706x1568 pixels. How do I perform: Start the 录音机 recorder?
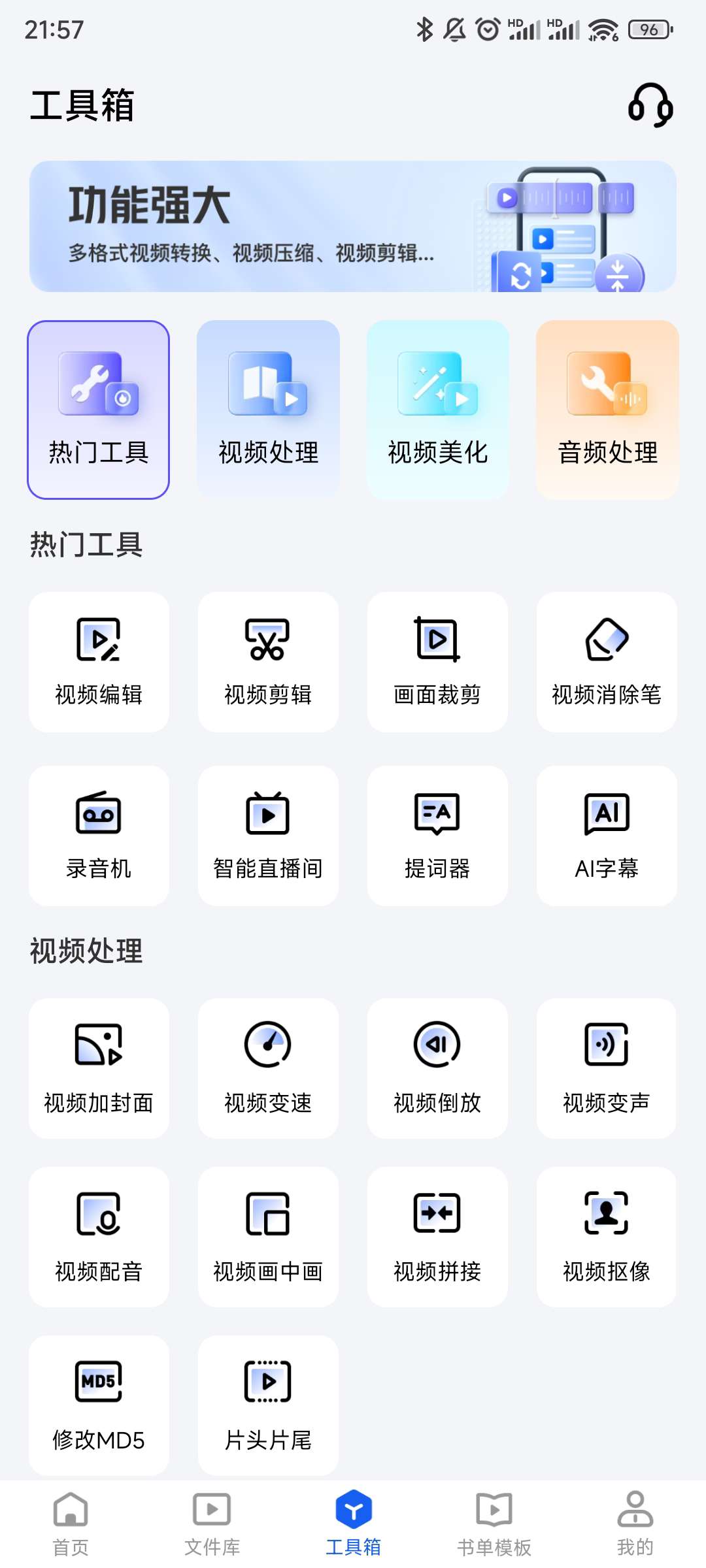(x=99, y=836)
